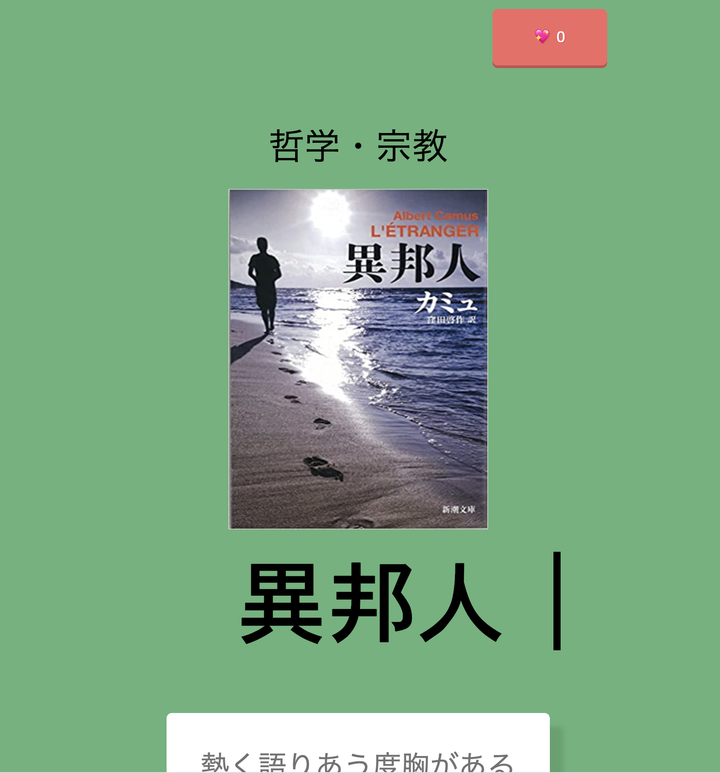Open the 熱く語りあう度胸がある card

click(x=358, y=750)
